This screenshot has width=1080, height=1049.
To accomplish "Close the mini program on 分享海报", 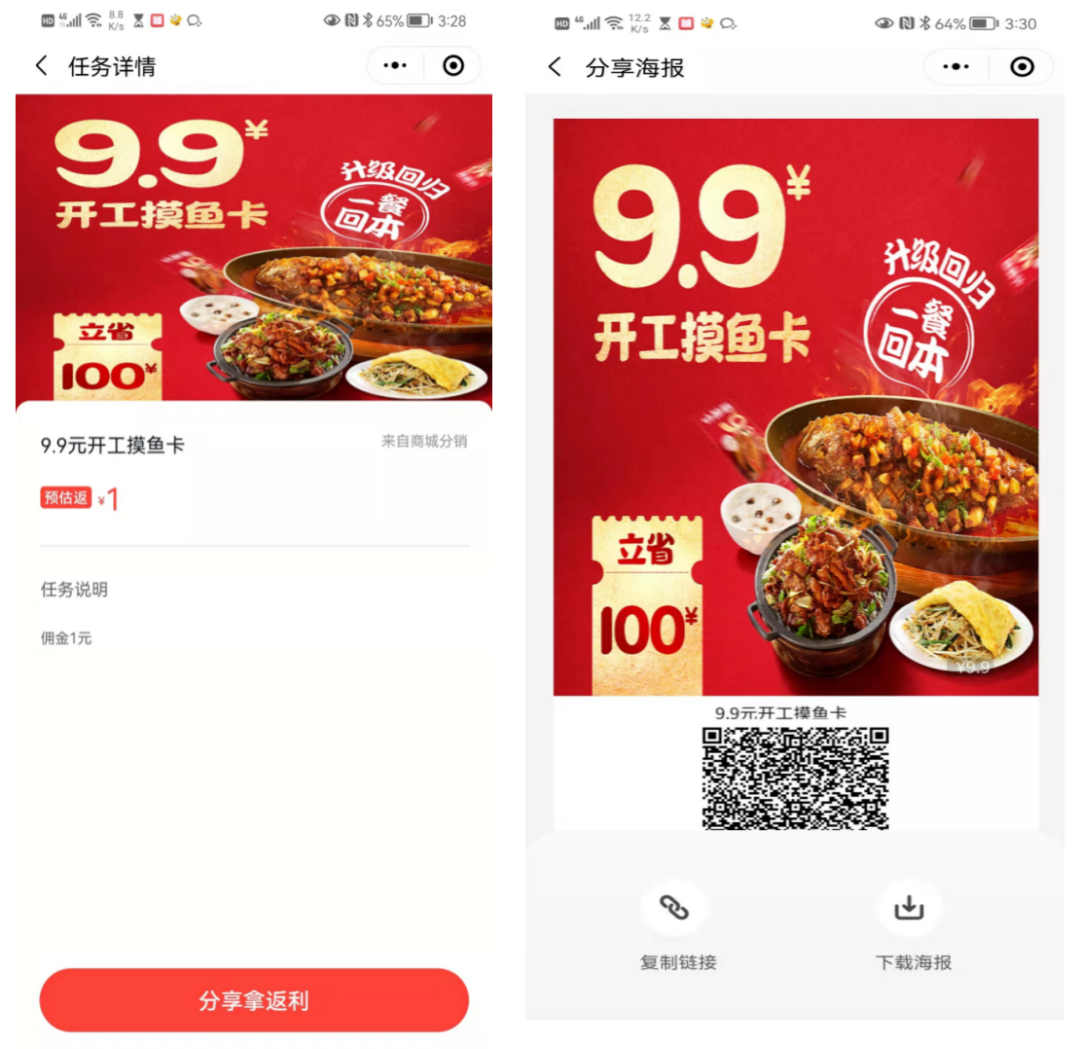I will (x=1021, y=67).
